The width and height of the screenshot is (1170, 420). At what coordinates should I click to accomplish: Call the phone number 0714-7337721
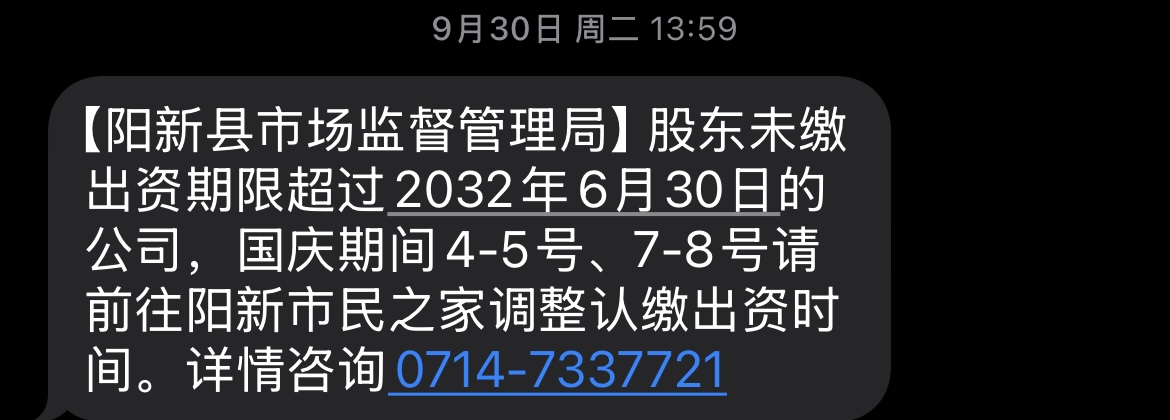pos(560,370)
